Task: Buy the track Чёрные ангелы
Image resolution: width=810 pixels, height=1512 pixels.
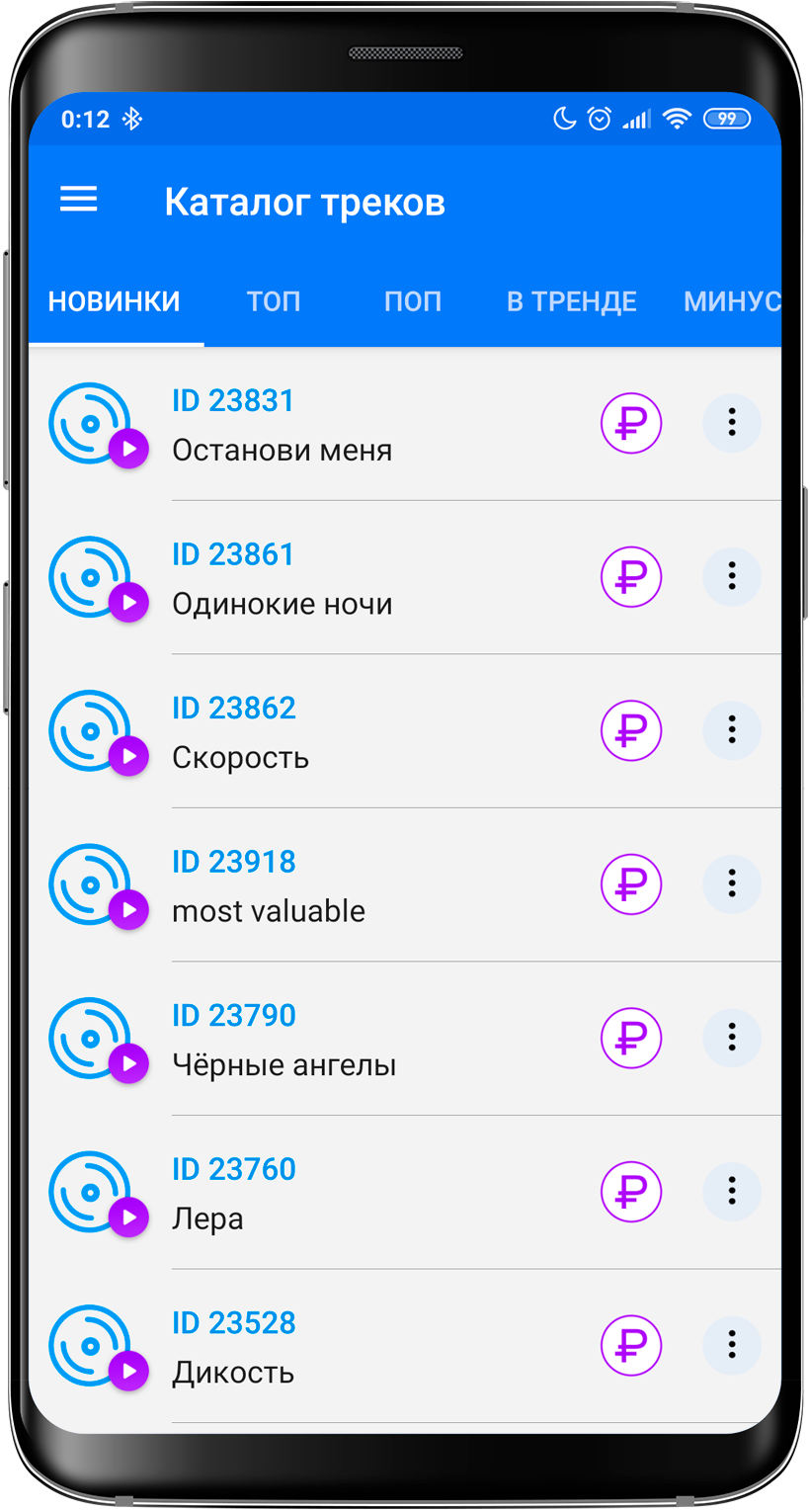Action: click(631, 1038)
